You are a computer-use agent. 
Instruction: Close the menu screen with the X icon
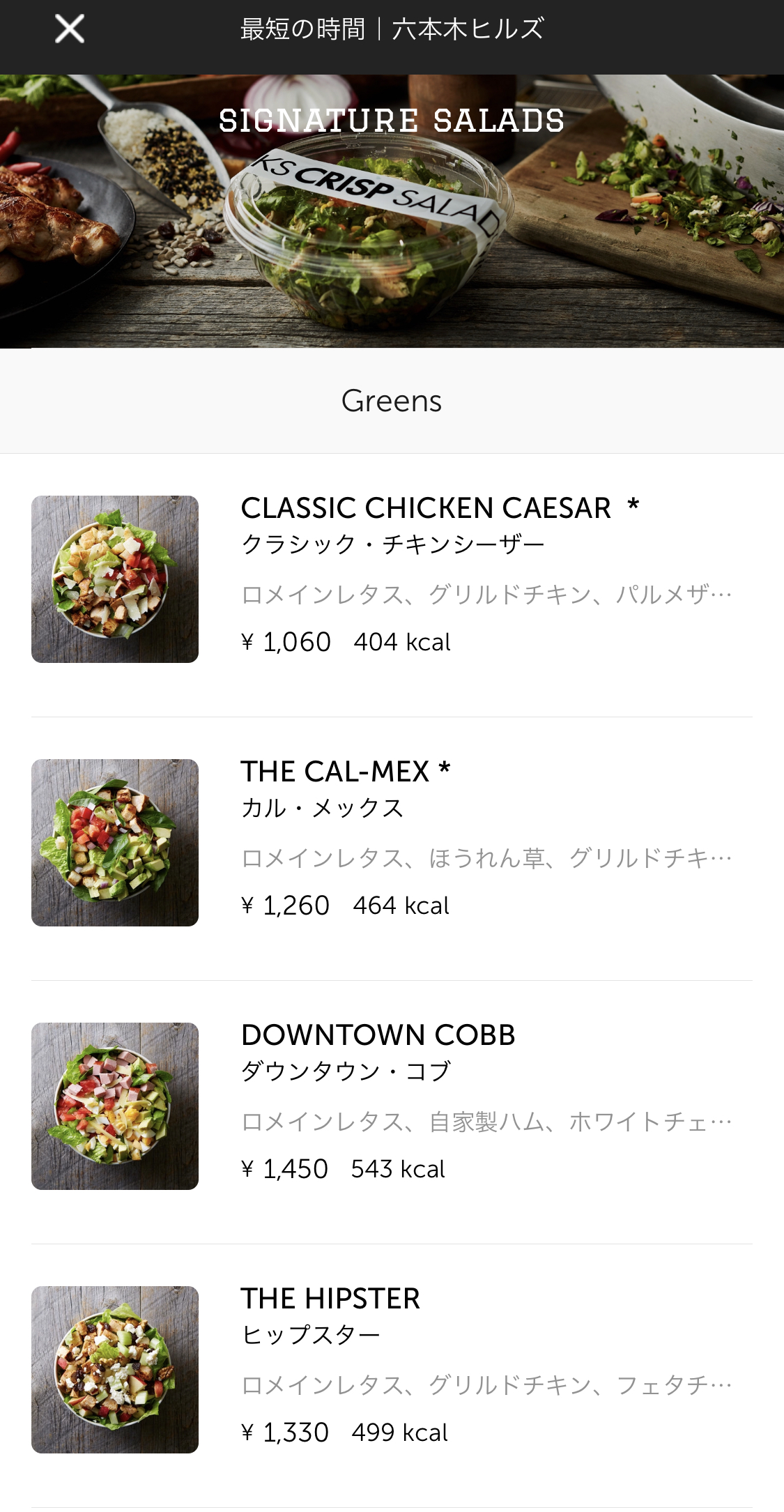point(70,29)
